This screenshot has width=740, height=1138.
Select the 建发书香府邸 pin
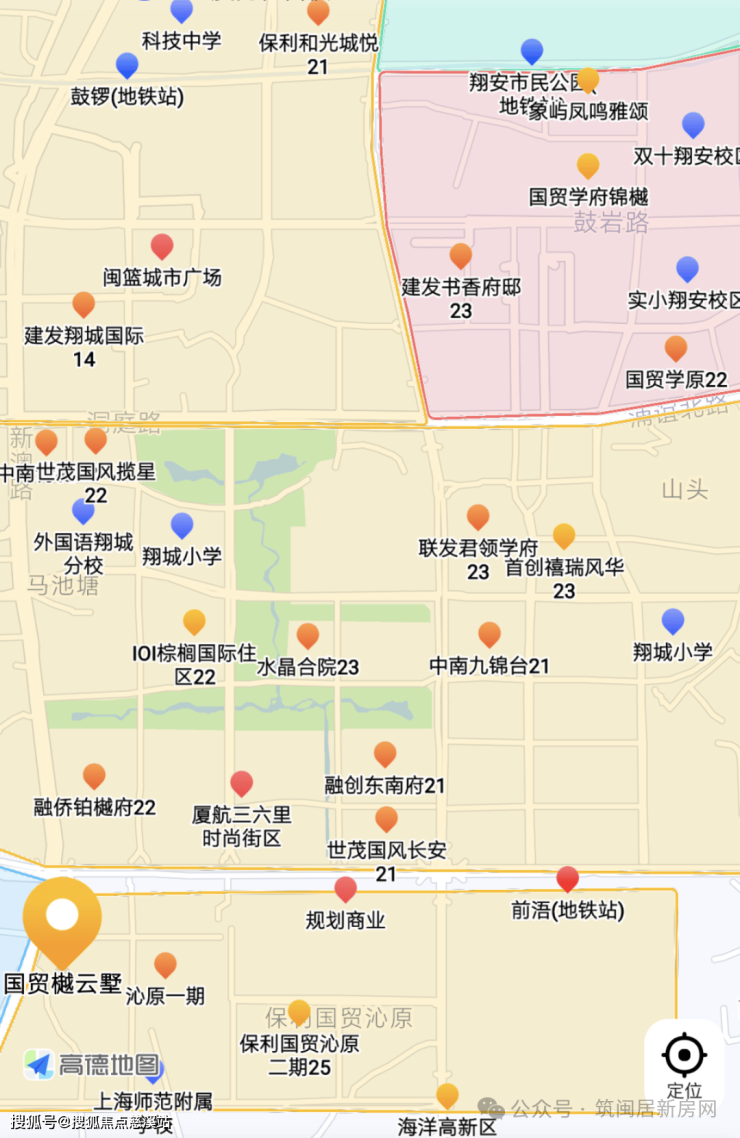(x=461, y=256)
